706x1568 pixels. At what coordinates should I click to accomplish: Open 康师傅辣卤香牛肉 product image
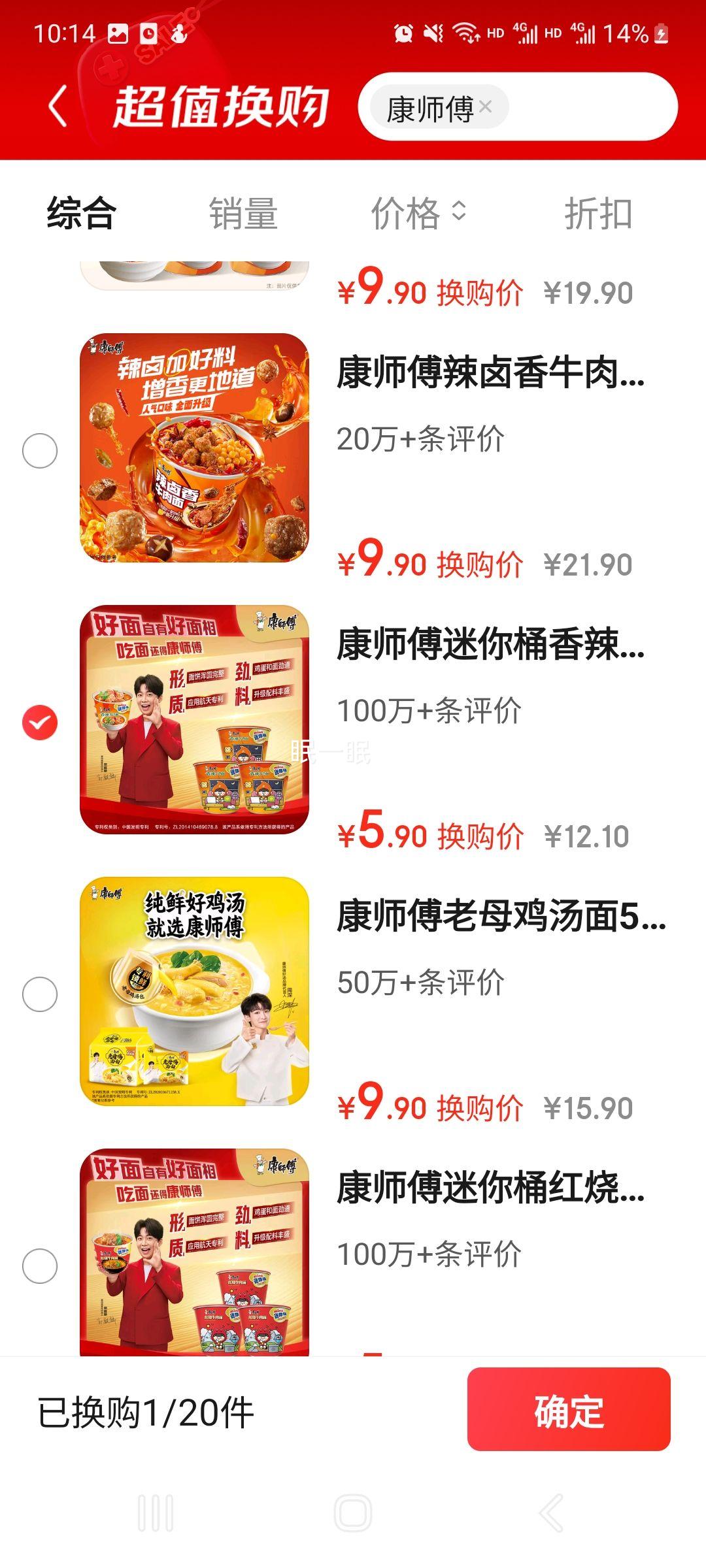[194, 448]
